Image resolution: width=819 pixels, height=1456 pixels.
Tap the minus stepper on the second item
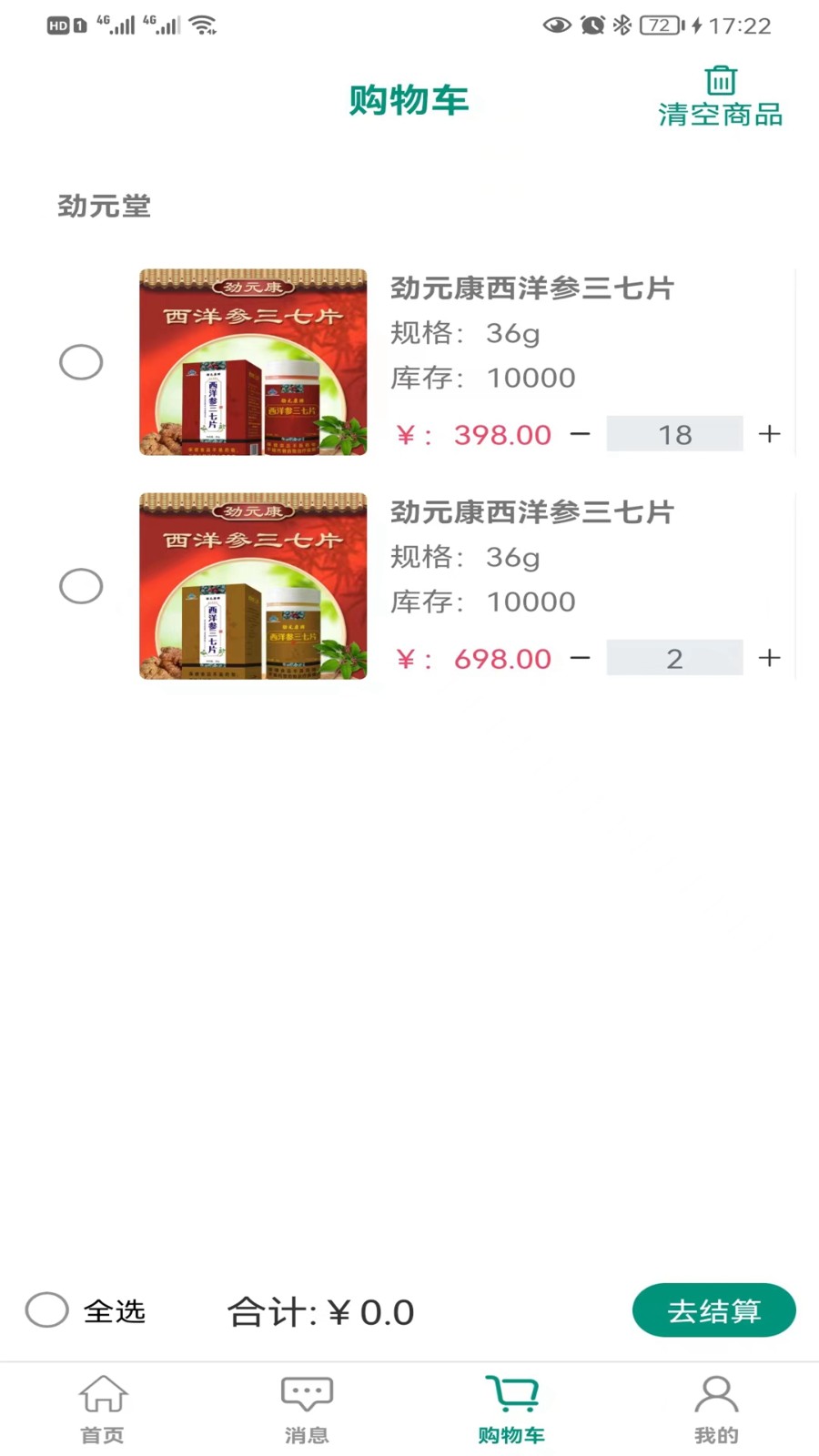pyautogui.click(x=580, y=657)
